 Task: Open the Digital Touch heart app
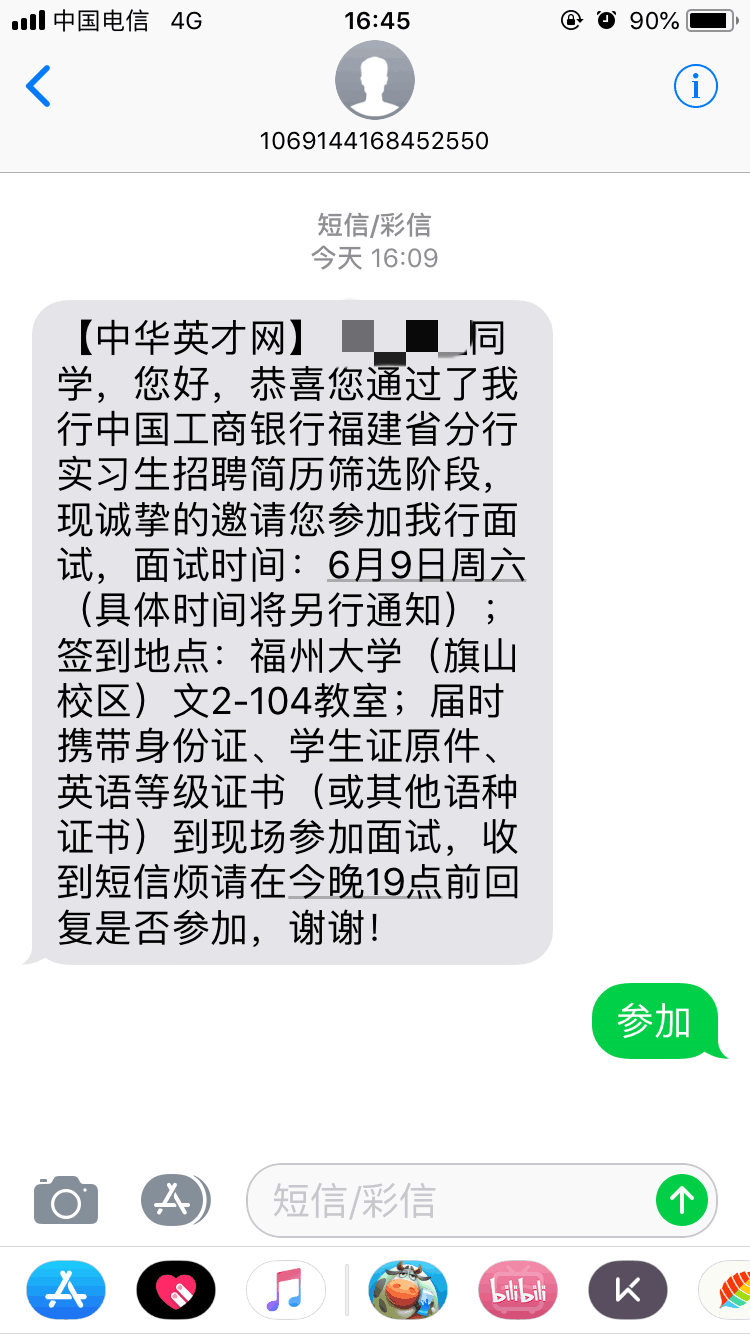(x=176, y=1291)
